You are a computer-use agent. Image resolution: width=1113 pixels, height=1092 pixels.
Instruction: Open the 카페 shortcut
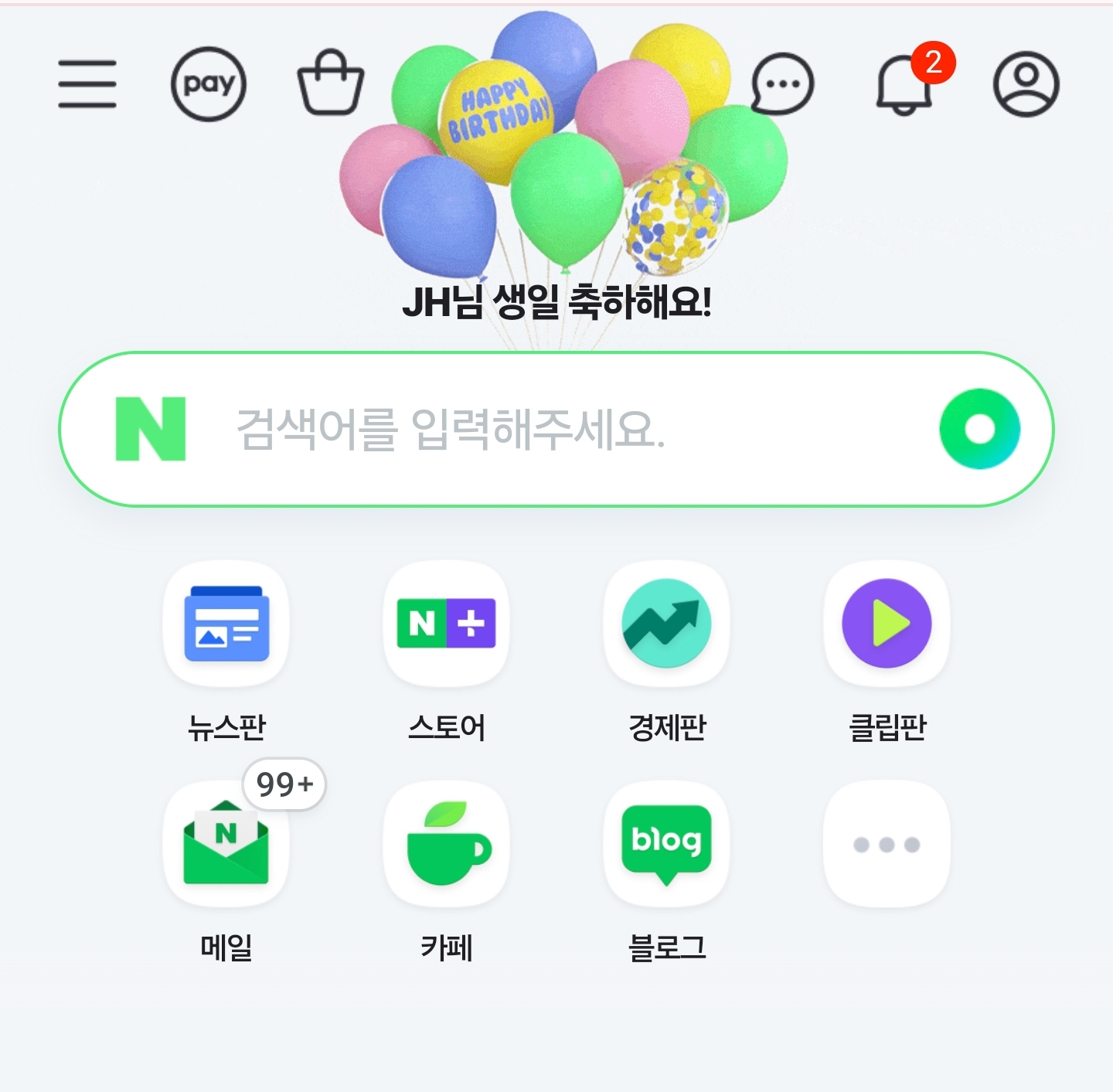coord(446,844)
